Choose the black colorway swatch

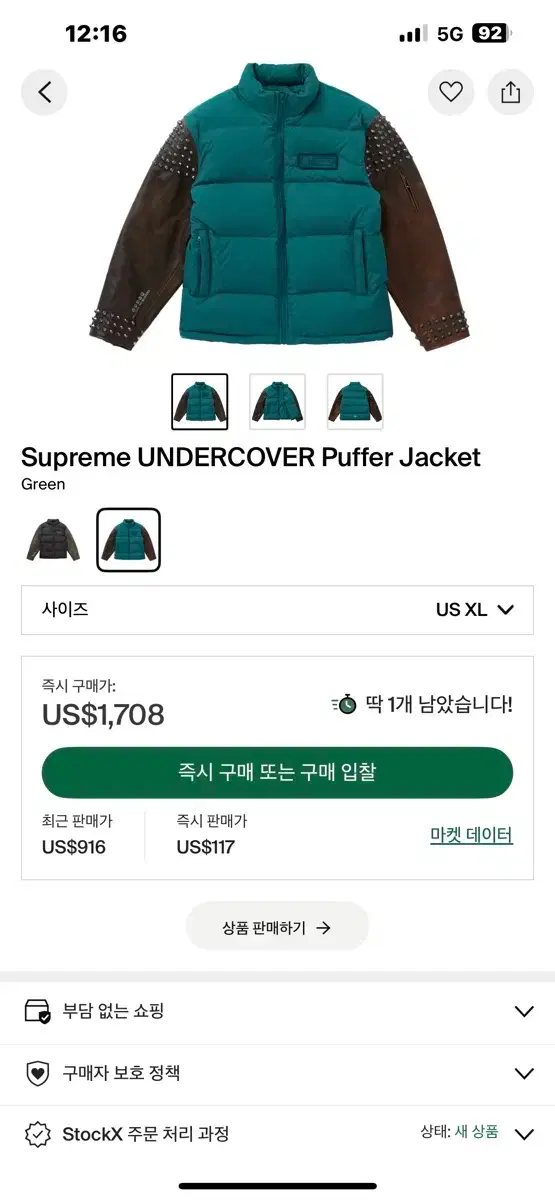[x=52, y=540]
